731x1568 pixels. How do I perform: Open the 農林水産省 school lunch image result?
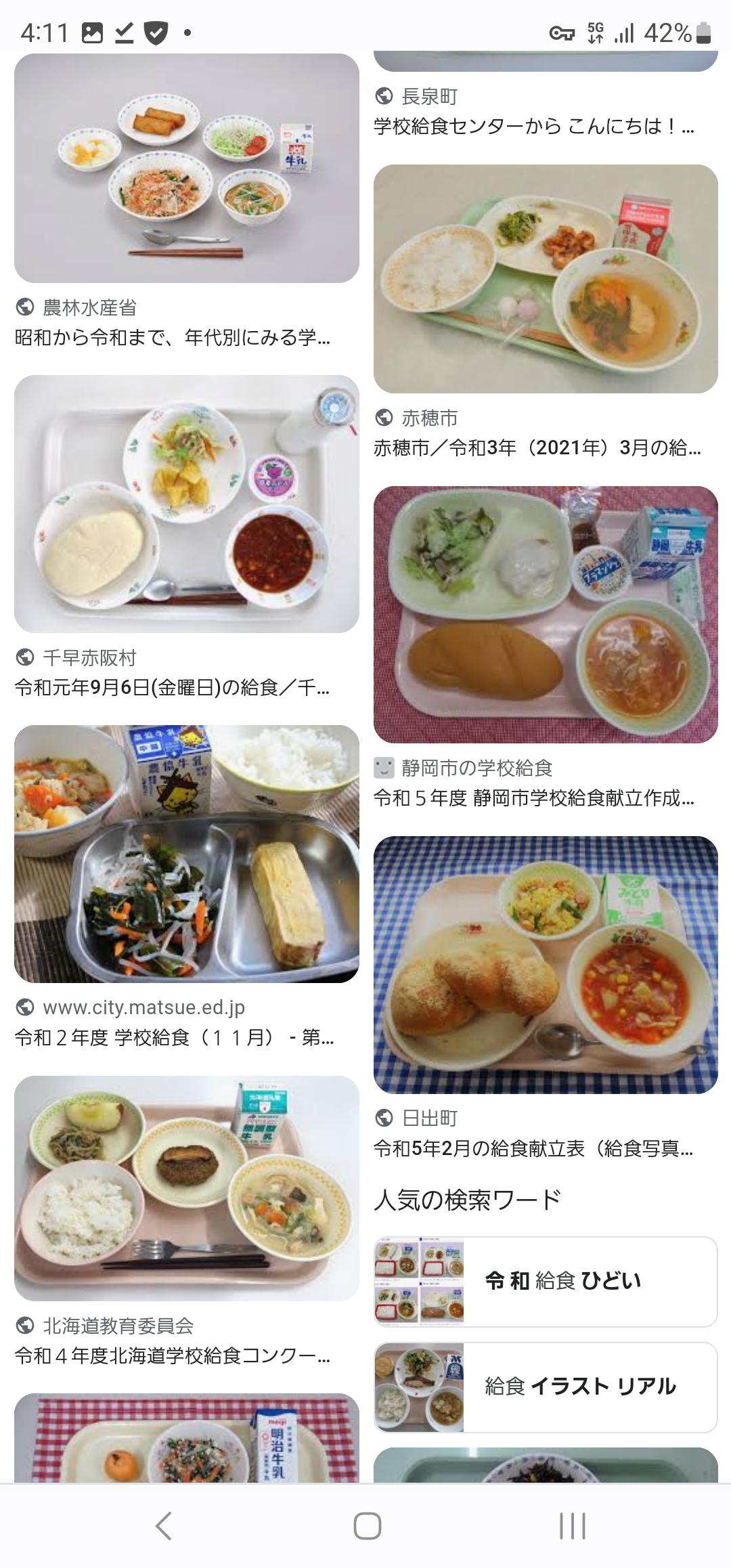(186, 168)
